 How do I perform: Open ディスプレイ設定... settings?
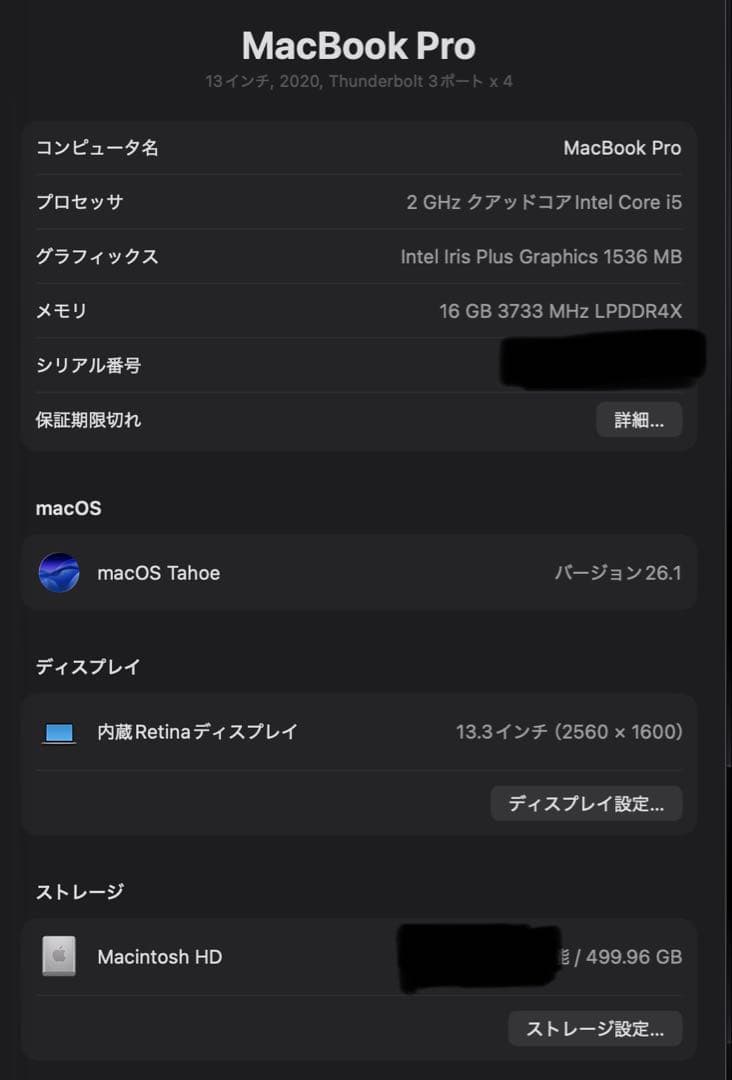(x=586, y=803)
